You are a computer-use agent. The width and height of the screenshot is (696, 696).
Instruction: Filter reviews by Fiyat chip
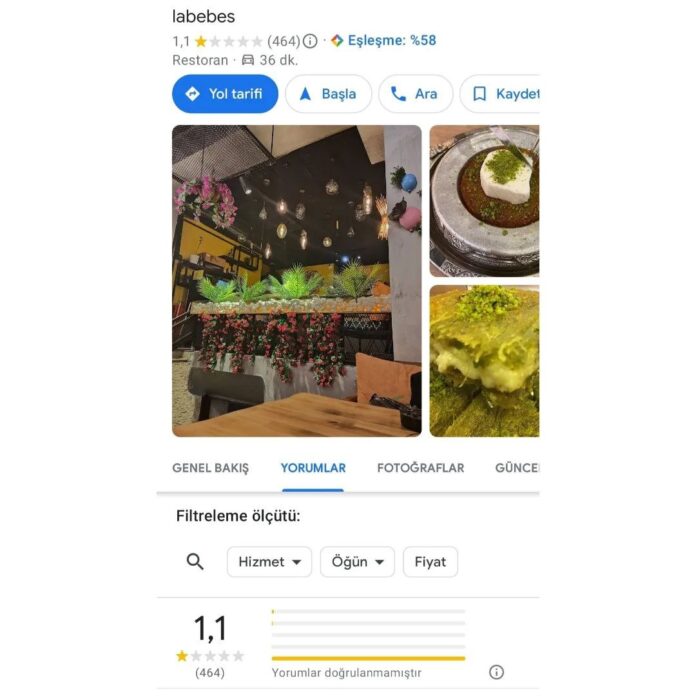click(430, 562)
